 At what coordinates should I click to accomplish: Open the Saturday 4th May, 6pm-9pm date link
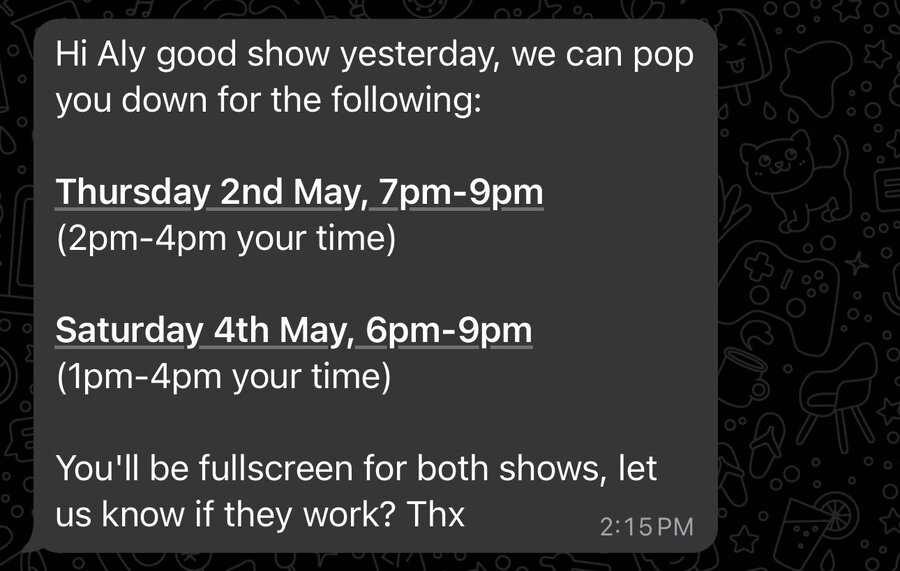click(x=292, y=330)
